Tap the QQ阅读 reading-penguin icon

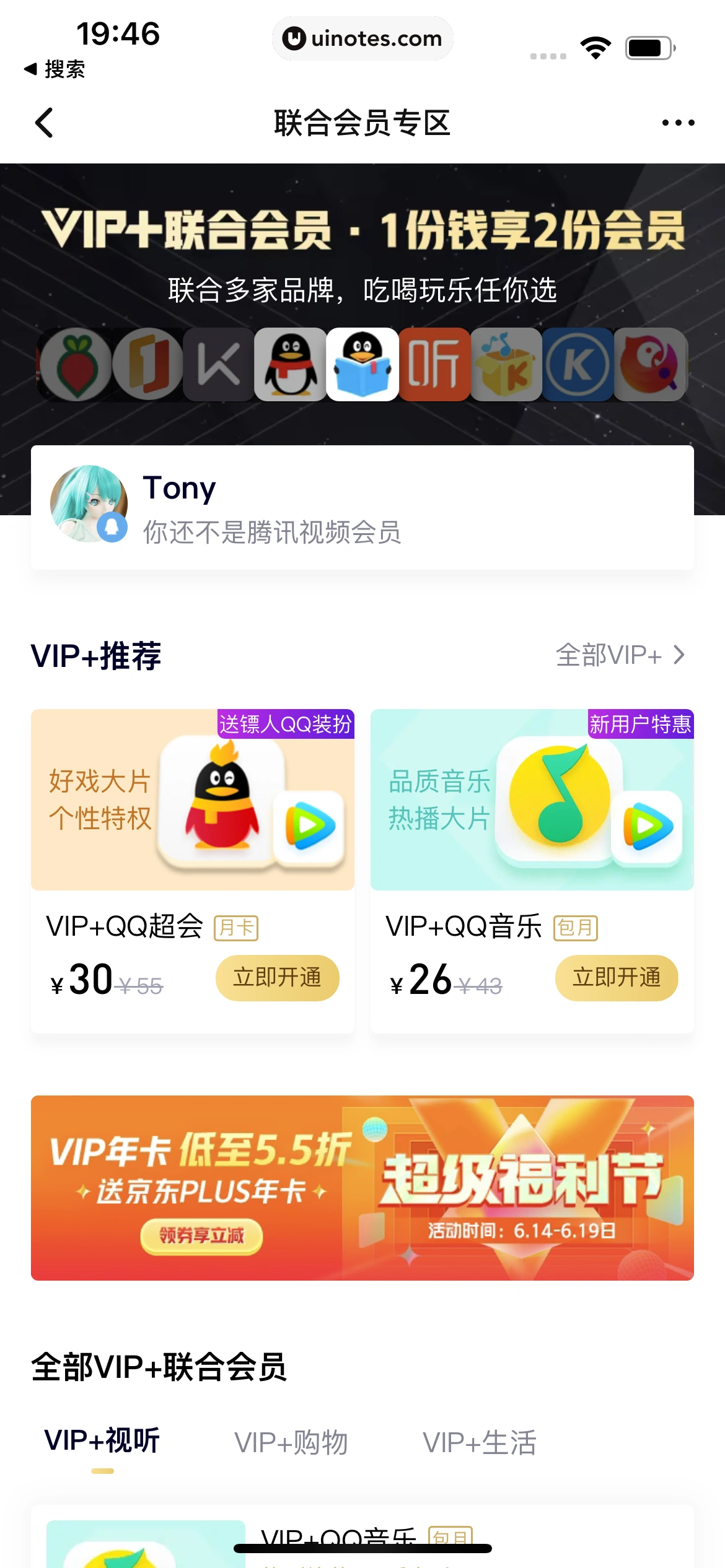[x=363, y=364]
